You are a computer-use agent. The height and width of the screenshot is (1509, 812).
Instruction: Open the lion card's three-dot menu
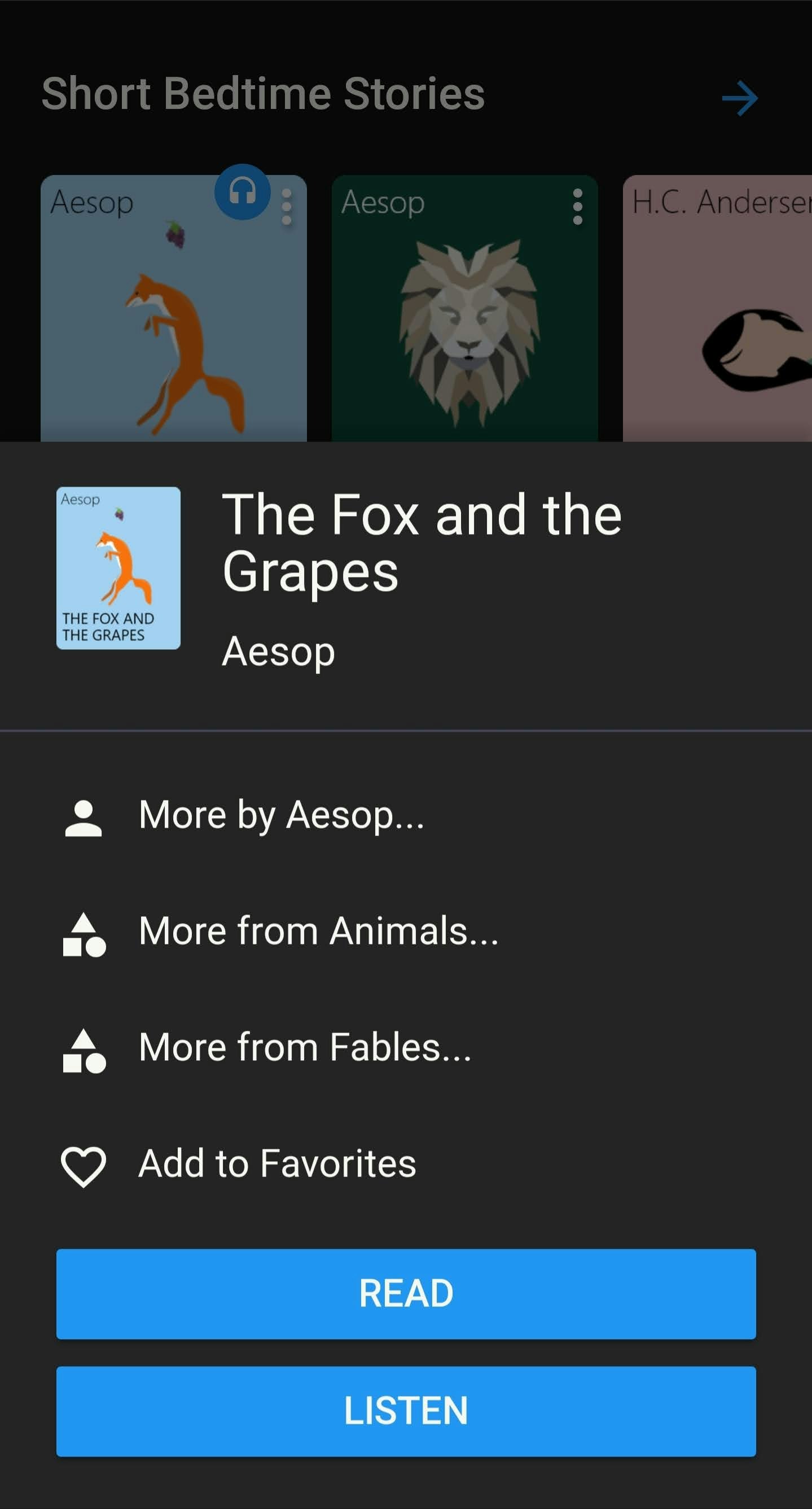(x=577, y=207)
